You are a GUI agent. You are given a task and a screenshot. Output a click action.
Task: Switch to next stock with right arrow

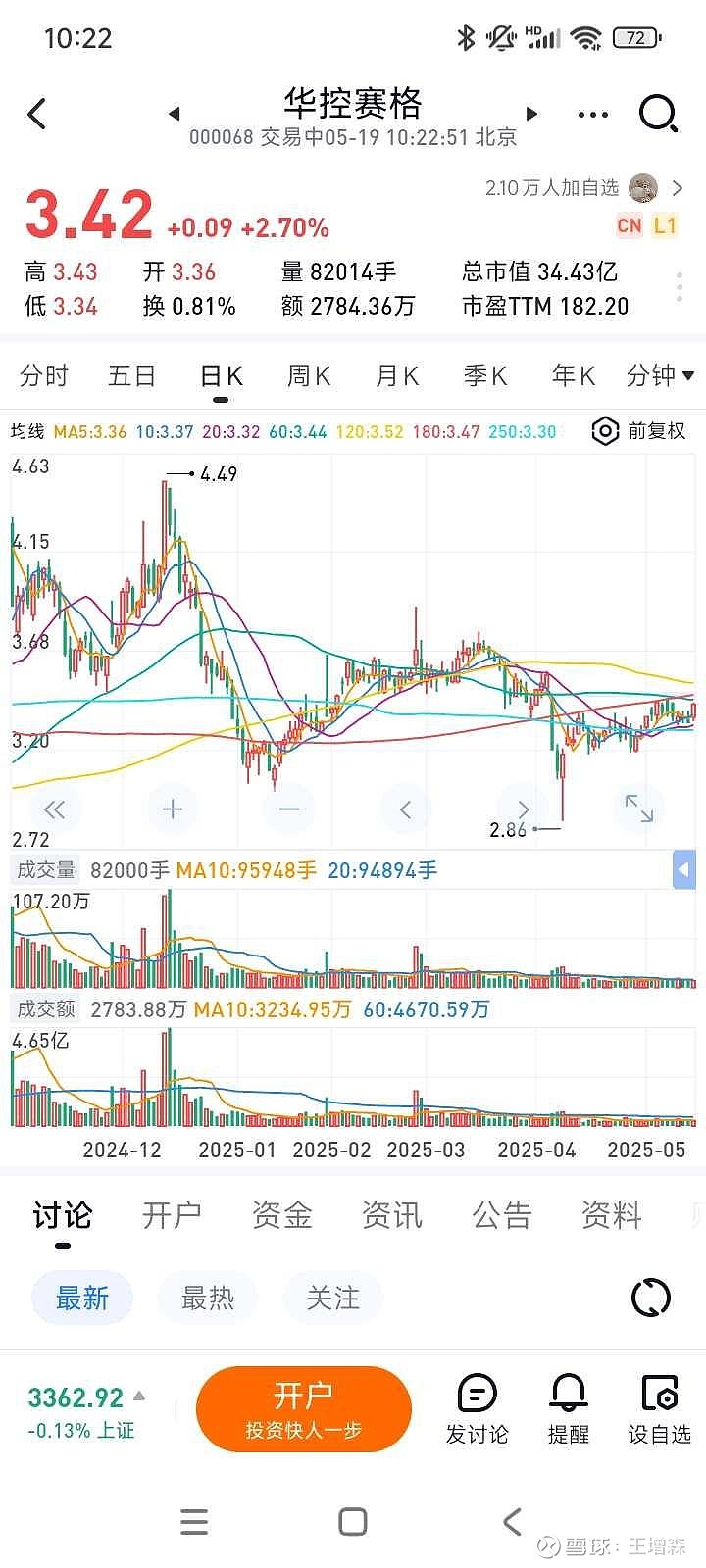532,114
